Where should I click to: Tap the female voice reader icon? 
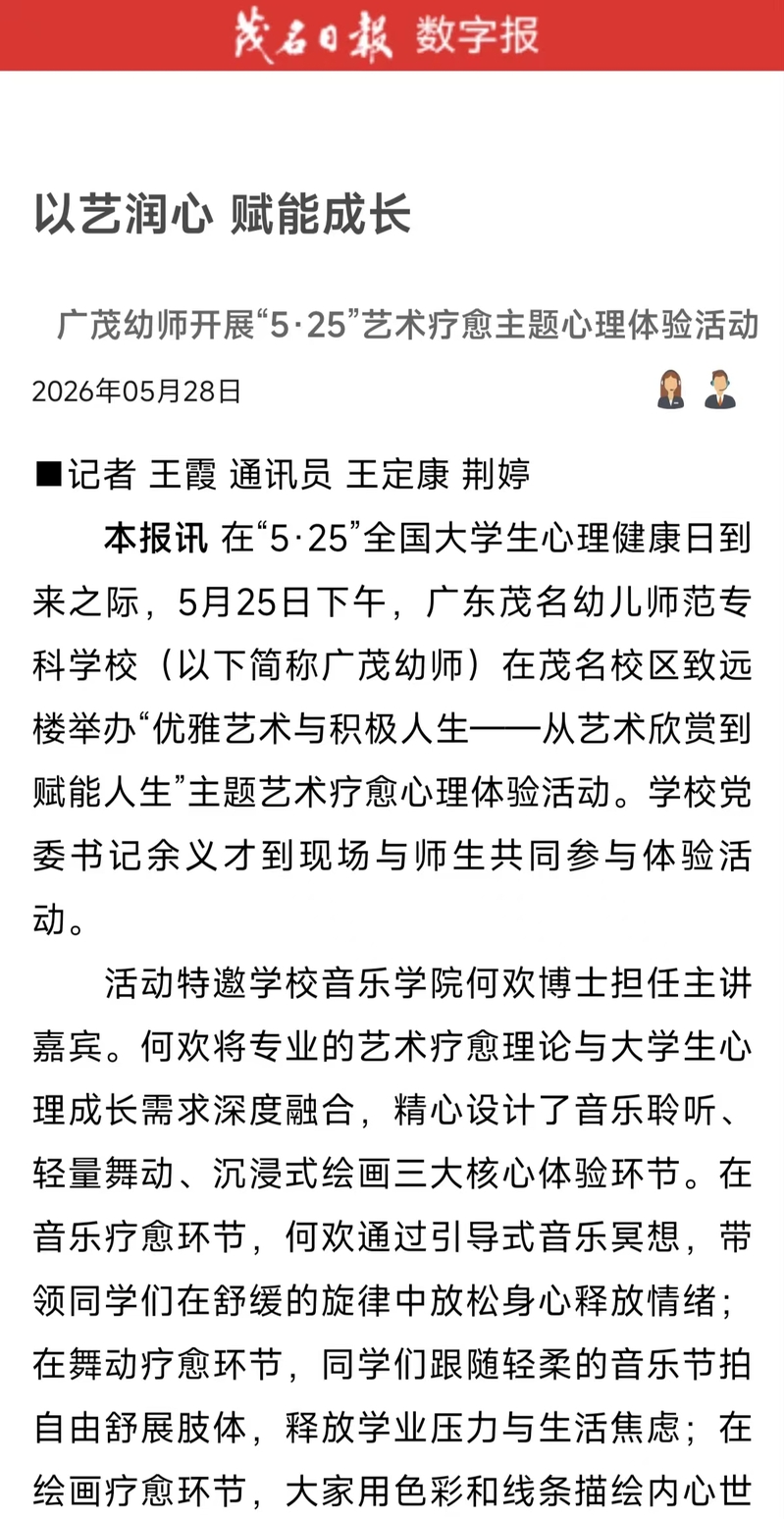[x=671, y=390]
